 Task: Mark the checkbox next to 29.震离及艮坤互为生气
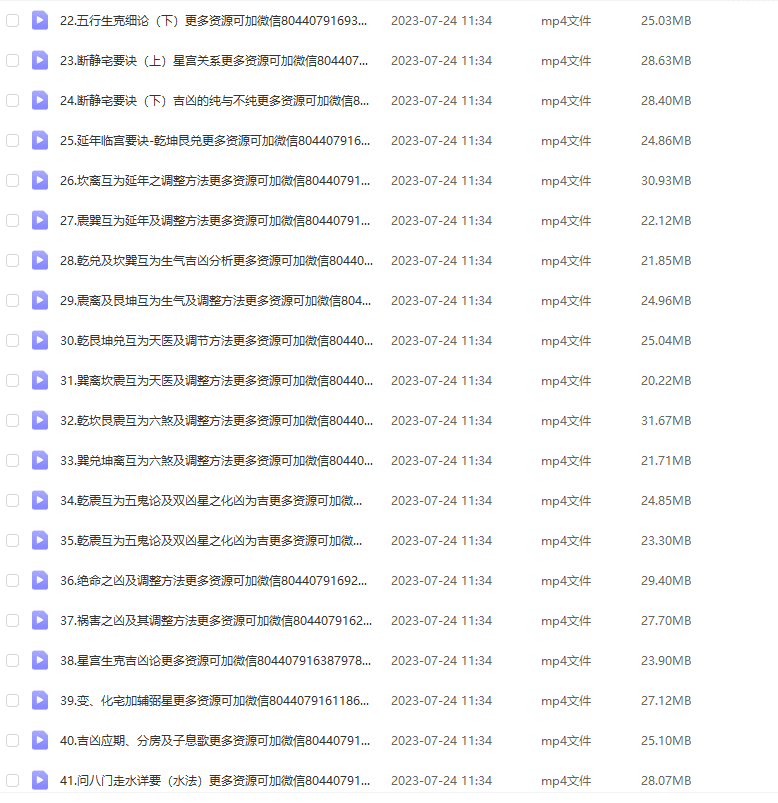tap(13, 300)
